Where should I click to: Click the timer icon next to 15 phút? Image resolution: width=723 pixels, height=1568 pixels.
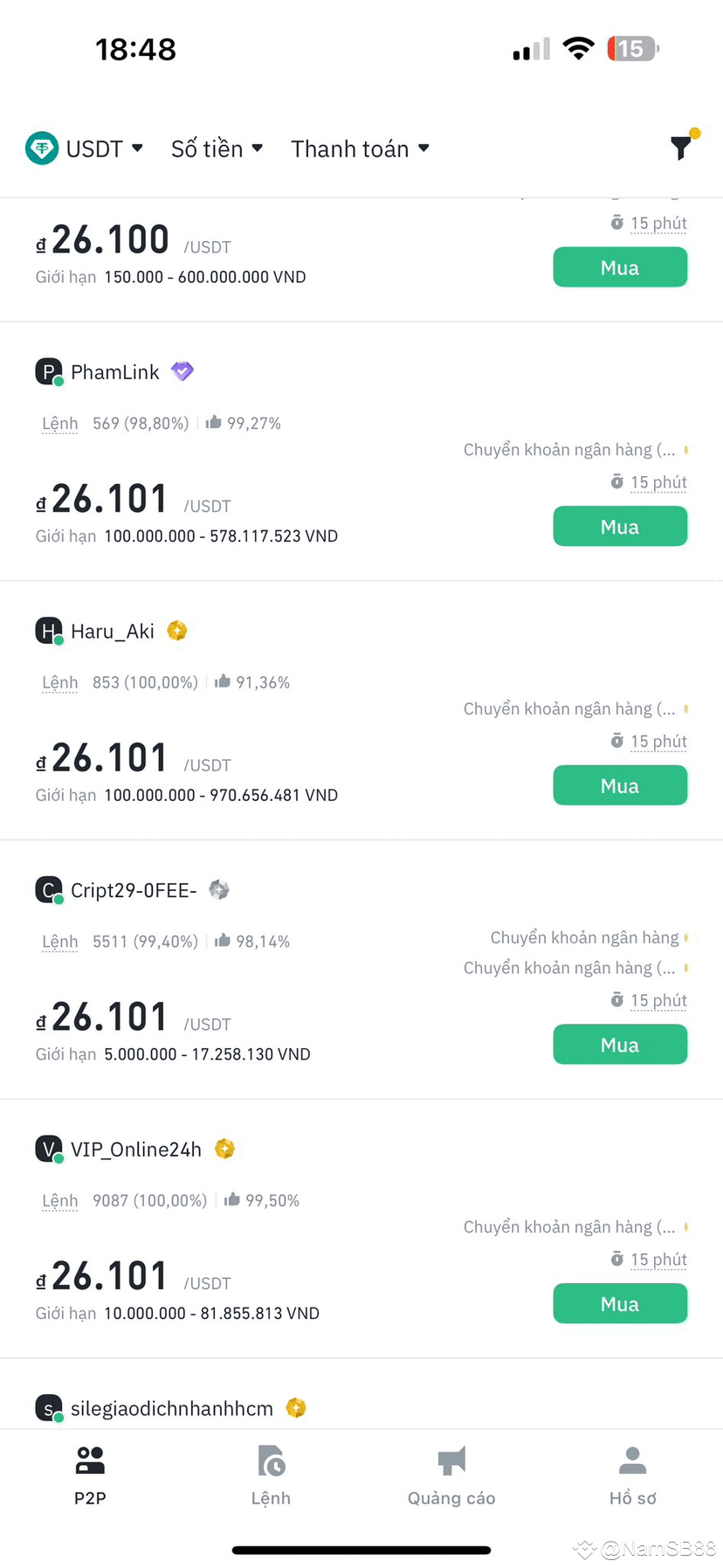coord(617,482)
